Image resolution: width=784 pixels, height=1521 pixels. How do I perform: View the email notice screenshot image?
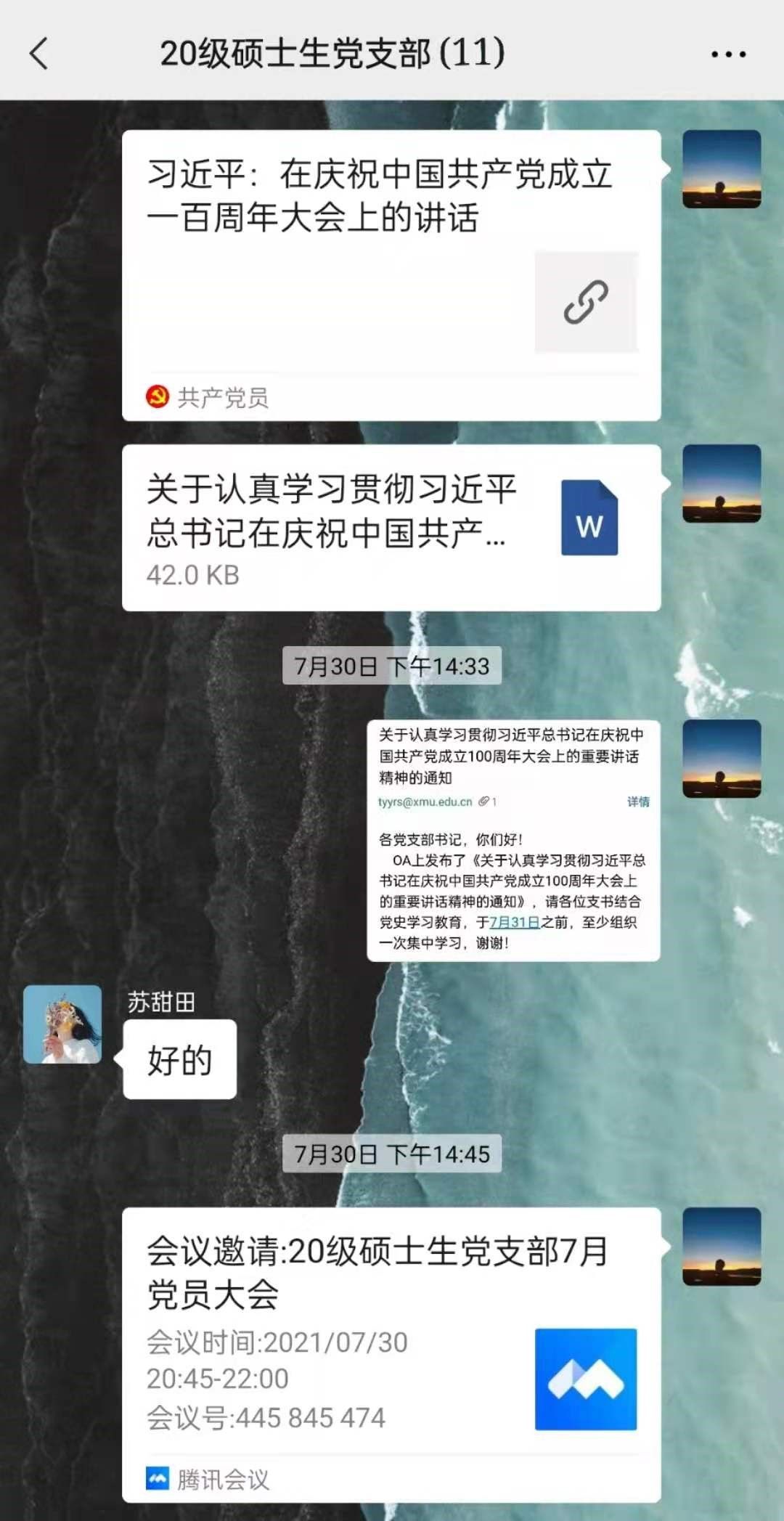click(513, 840)
